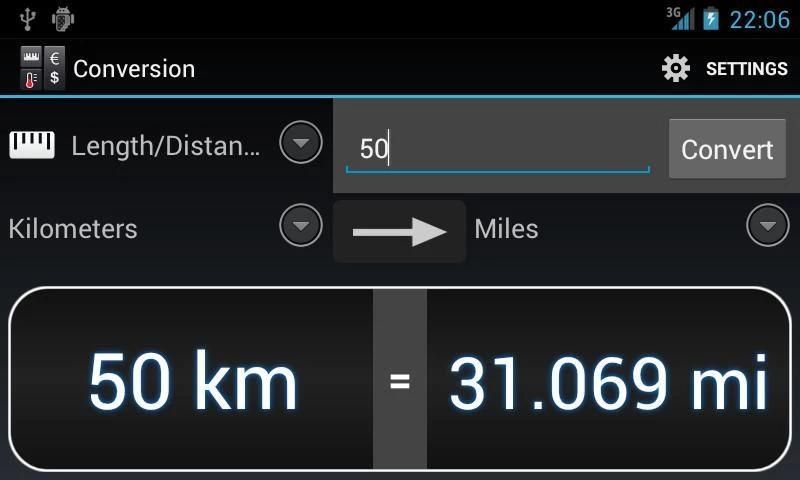This screenshot has width=800, height=480.
Task: Open the Kilometers source unit dropdown
Action: pos(300,227)
